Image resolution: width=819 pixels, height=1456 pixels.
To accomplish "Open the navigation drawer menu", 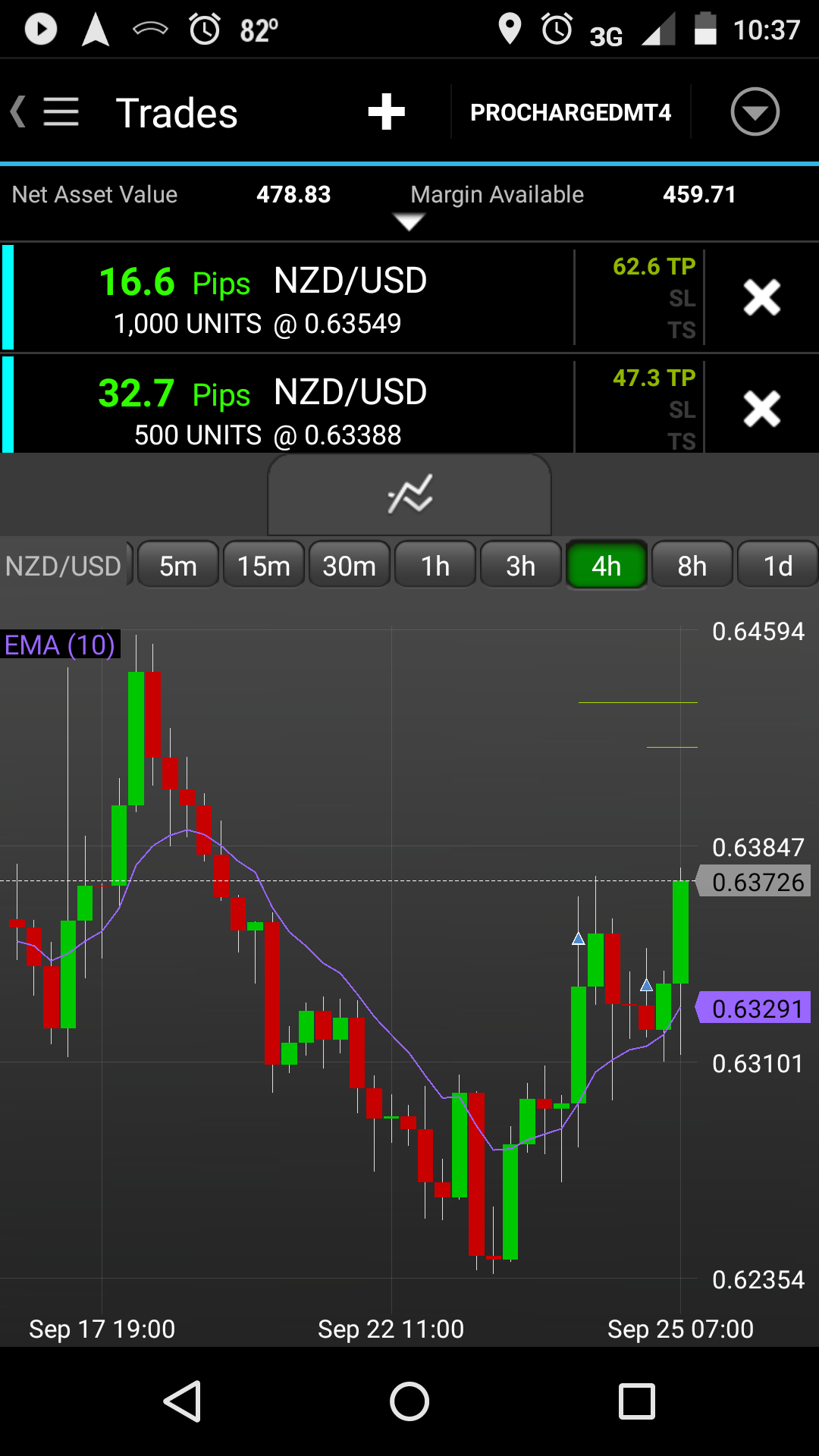I will click(60, 112).
